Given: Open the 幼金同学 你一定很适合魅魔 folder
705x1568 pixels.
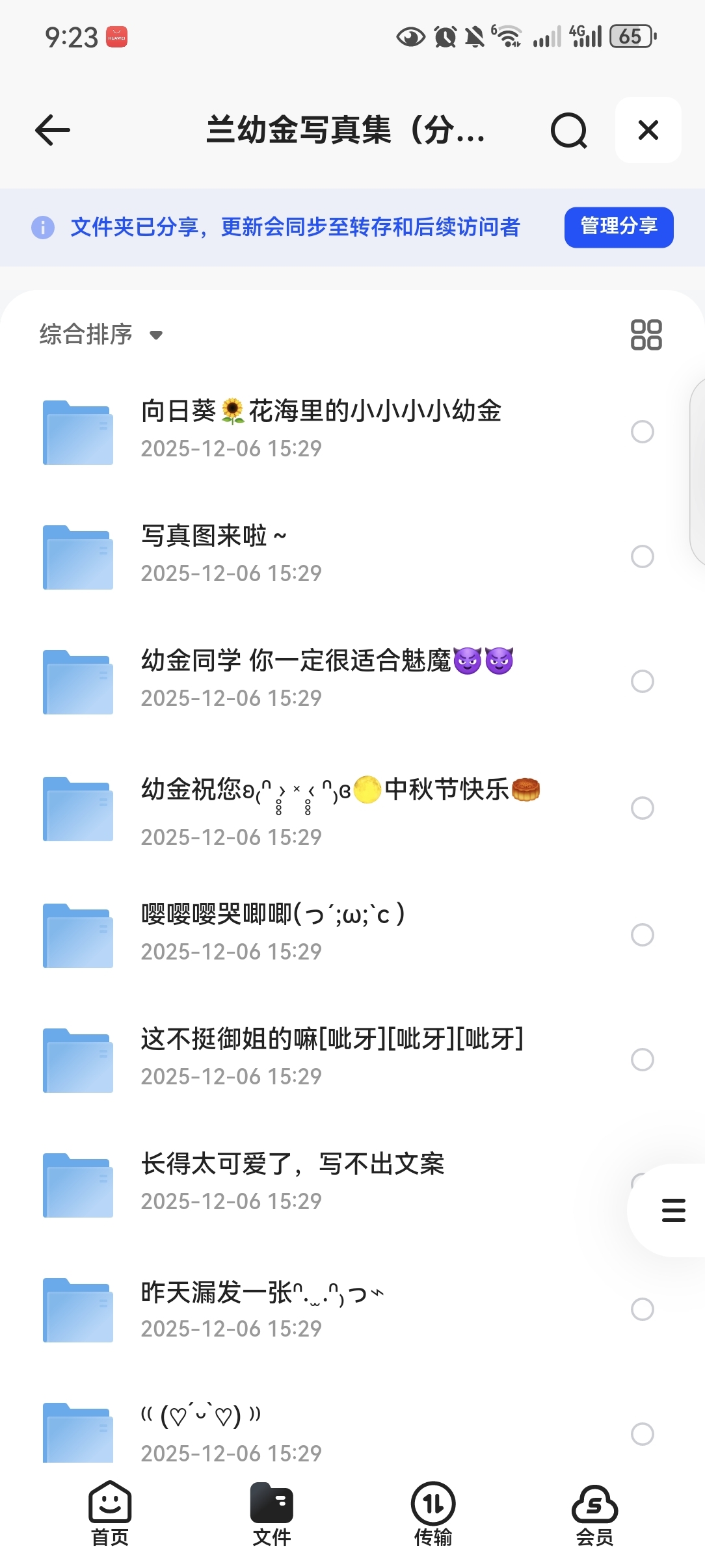Looking at the screenshot, I should (327, 679).
